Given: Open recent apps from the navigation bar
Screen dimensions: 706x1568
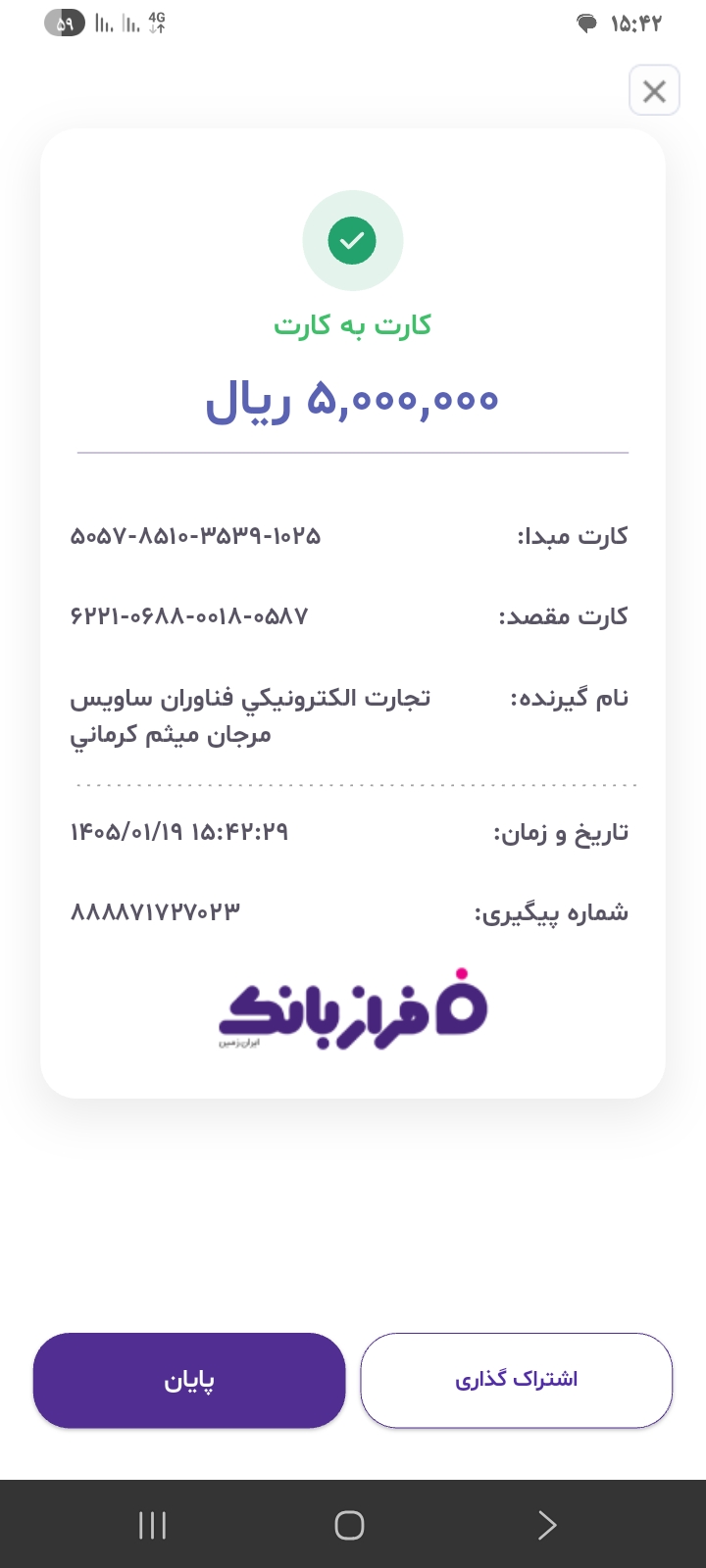Looking at the screenshot, I should point(153,1525).
